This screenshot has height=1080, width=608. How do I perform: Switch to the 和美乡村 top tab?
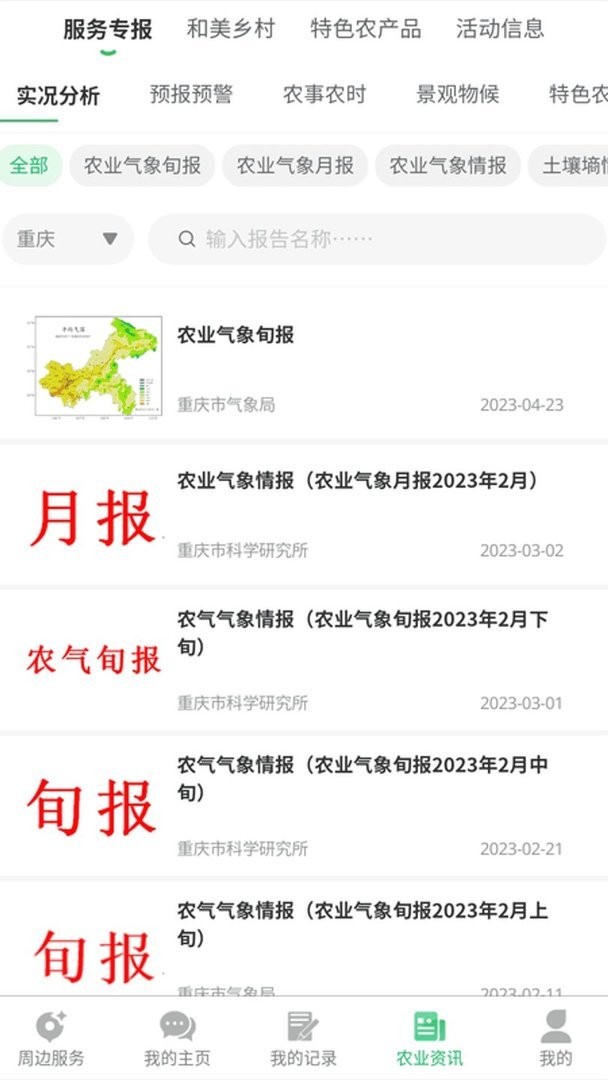pyautogui.click(x=230, y=28)
